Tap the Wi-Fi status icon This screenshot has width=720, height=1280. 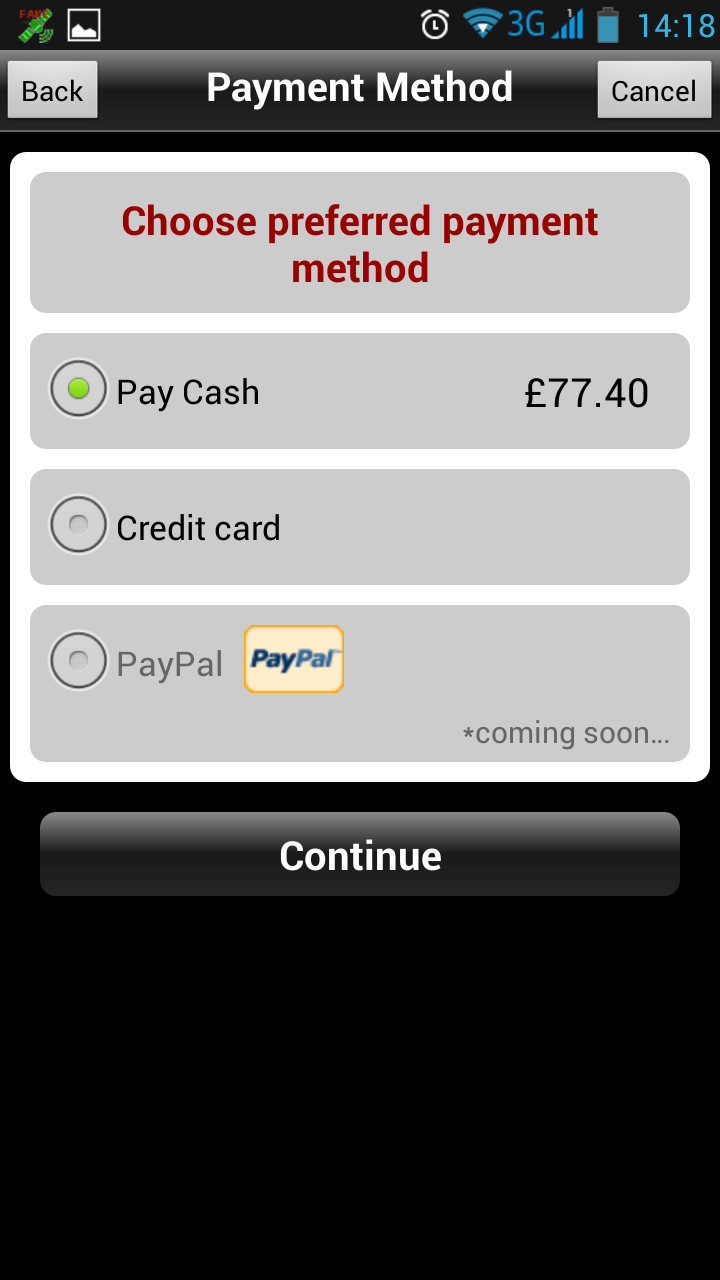(x=480, y=22)
